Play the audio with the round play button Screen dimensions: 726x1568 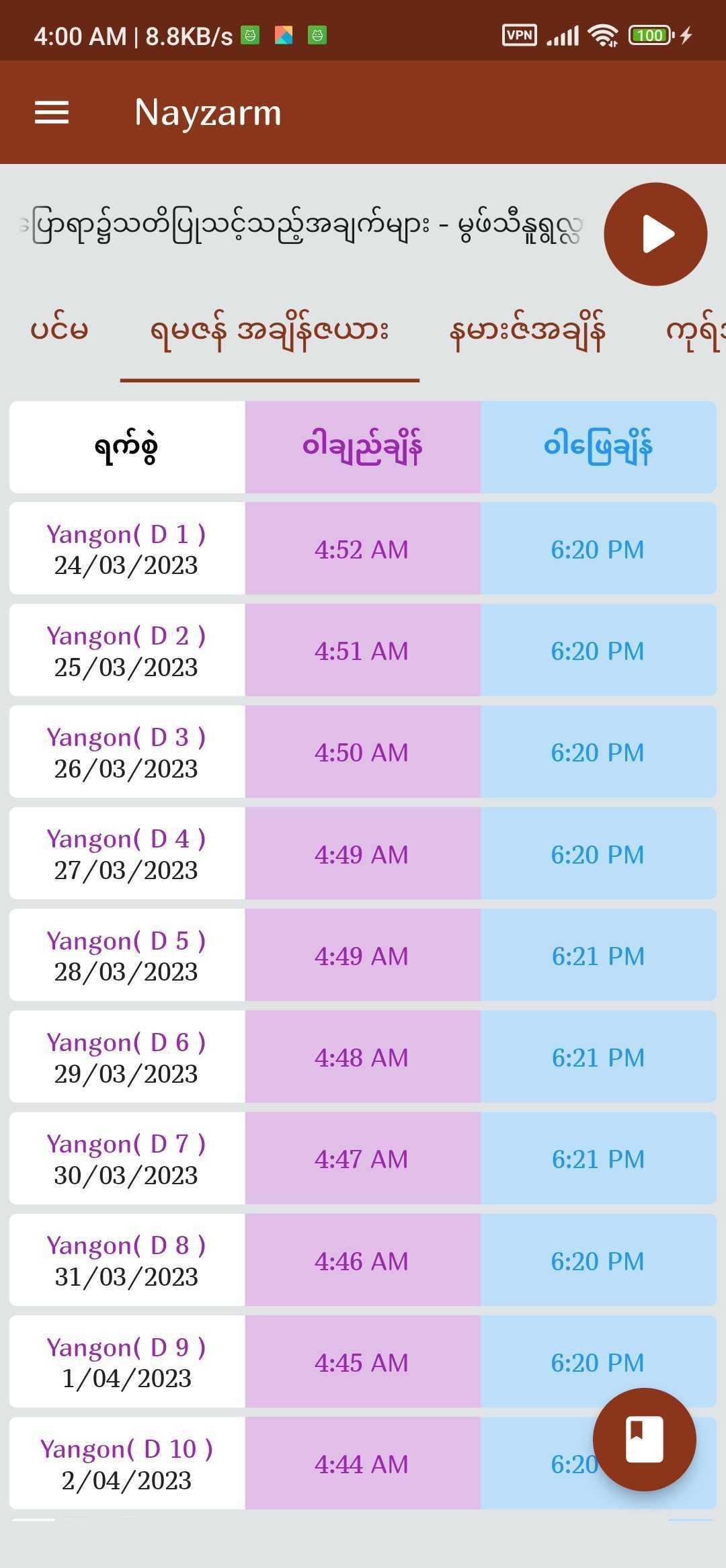(655, 234)
